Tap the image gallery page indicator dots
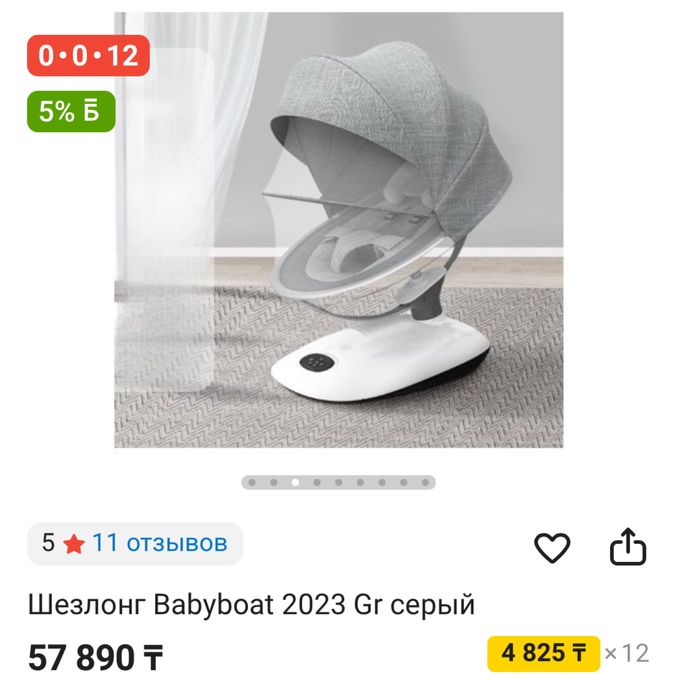The image size is (677, 699). point(338,482)
